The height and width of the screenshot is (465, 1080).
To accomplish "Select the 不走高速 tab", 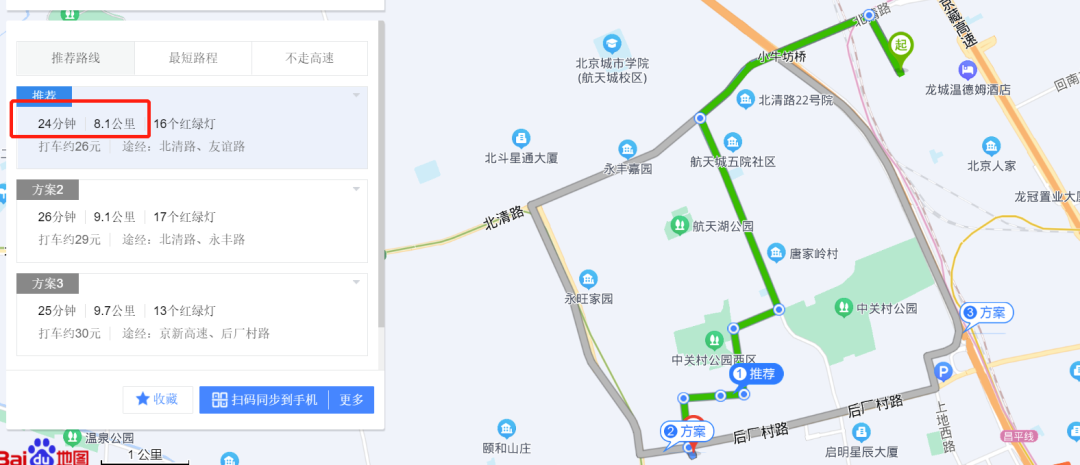I will click(309, 58).
